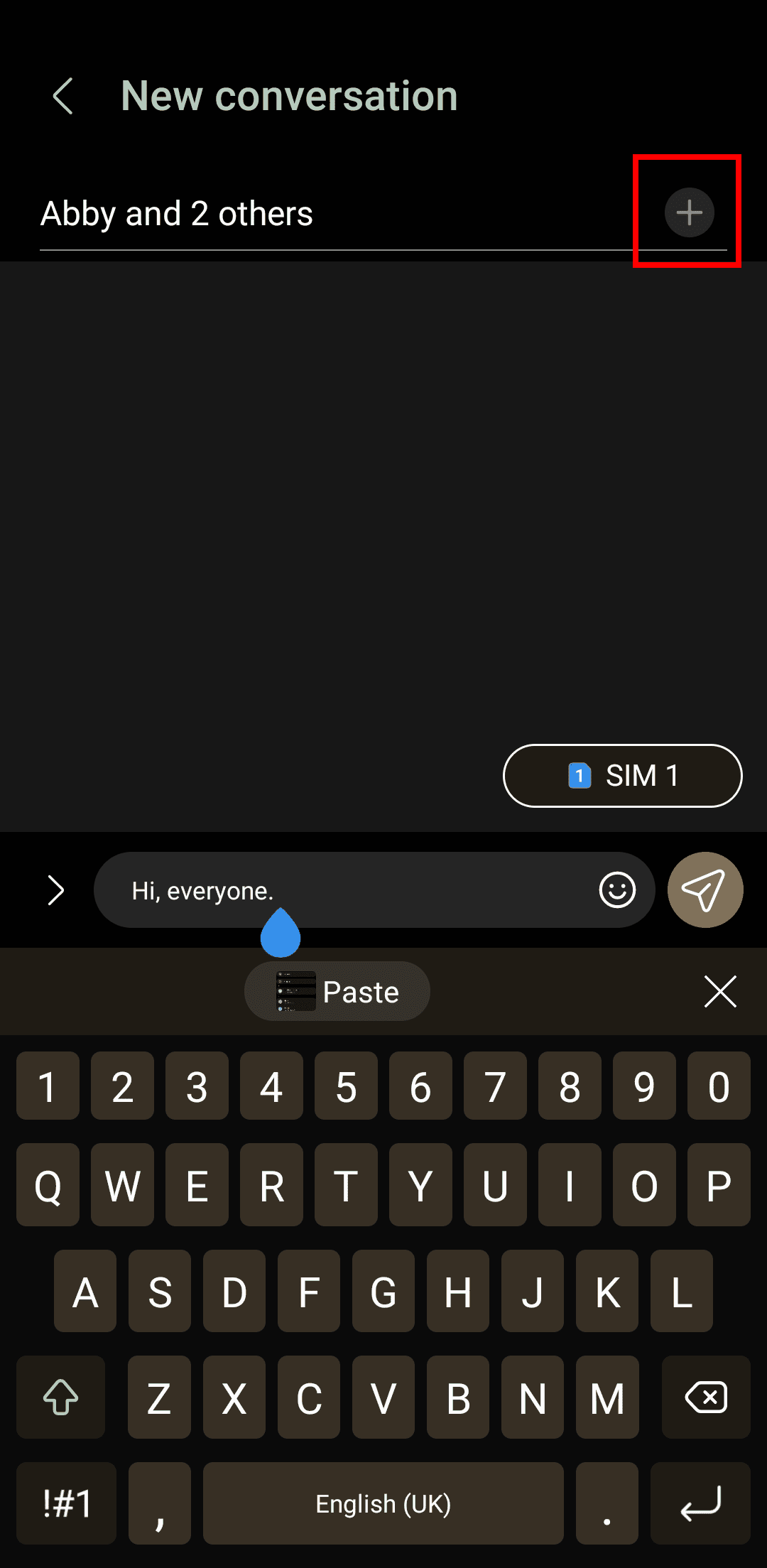Toggle the shift key
Screen dimensions: 767x1568
(x=61, y=1397)
